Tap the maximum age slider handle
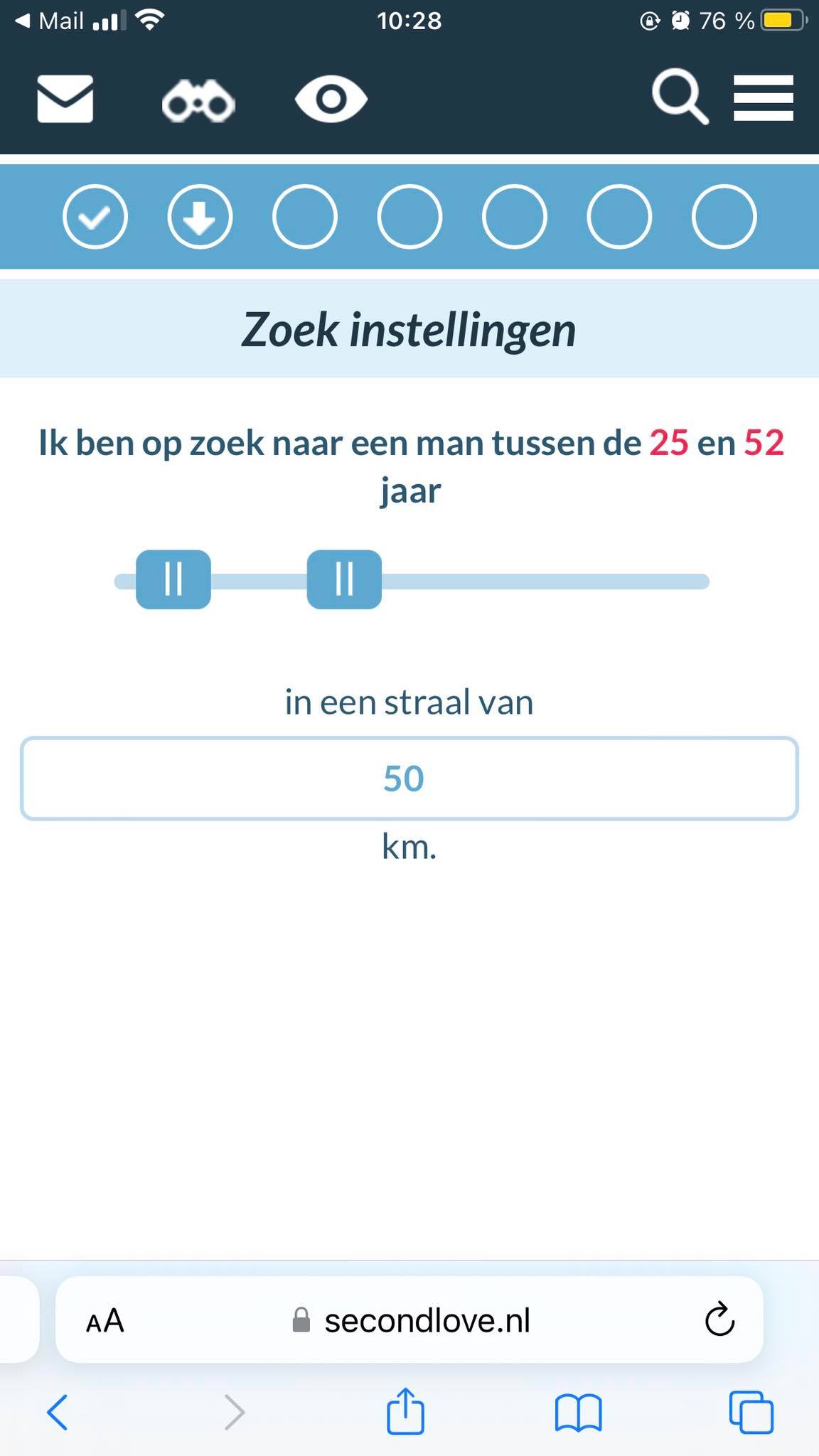 [344, 579]
